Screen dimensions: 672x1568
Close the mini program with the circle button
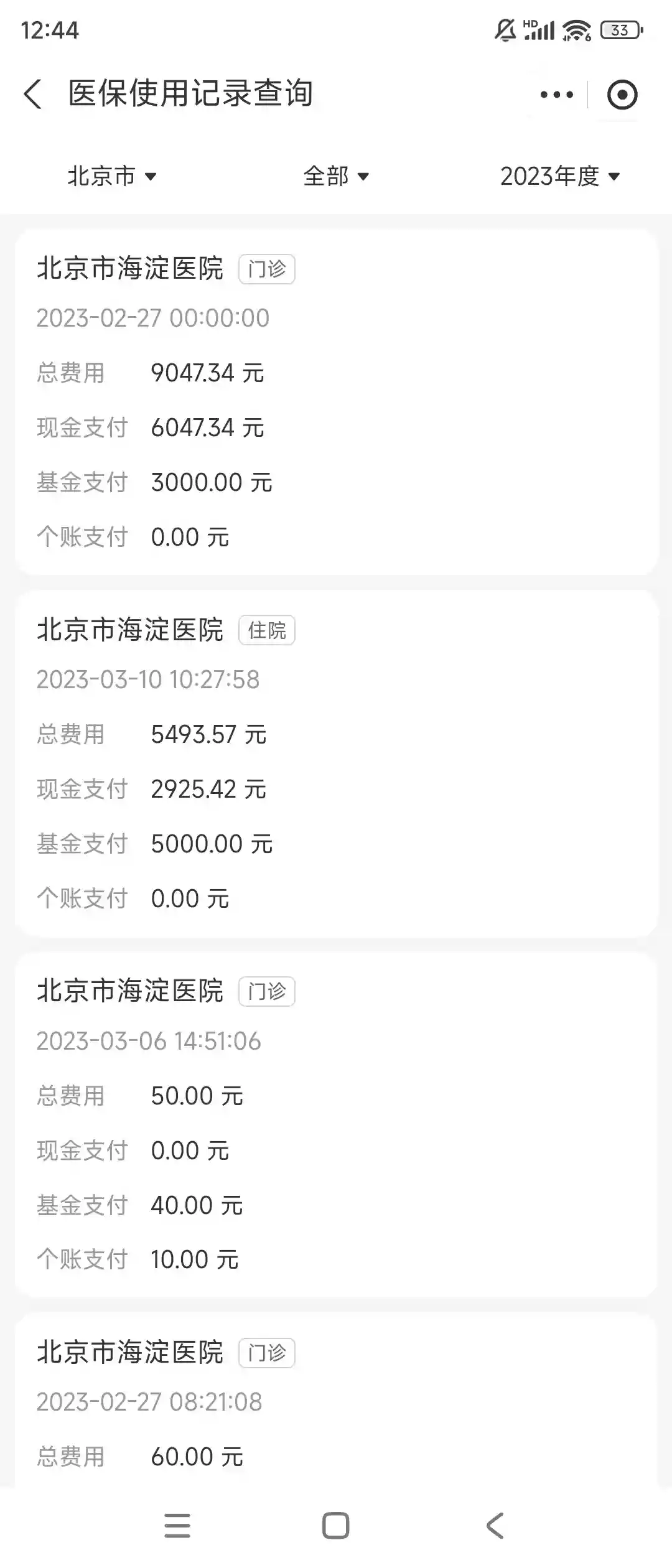622,95
